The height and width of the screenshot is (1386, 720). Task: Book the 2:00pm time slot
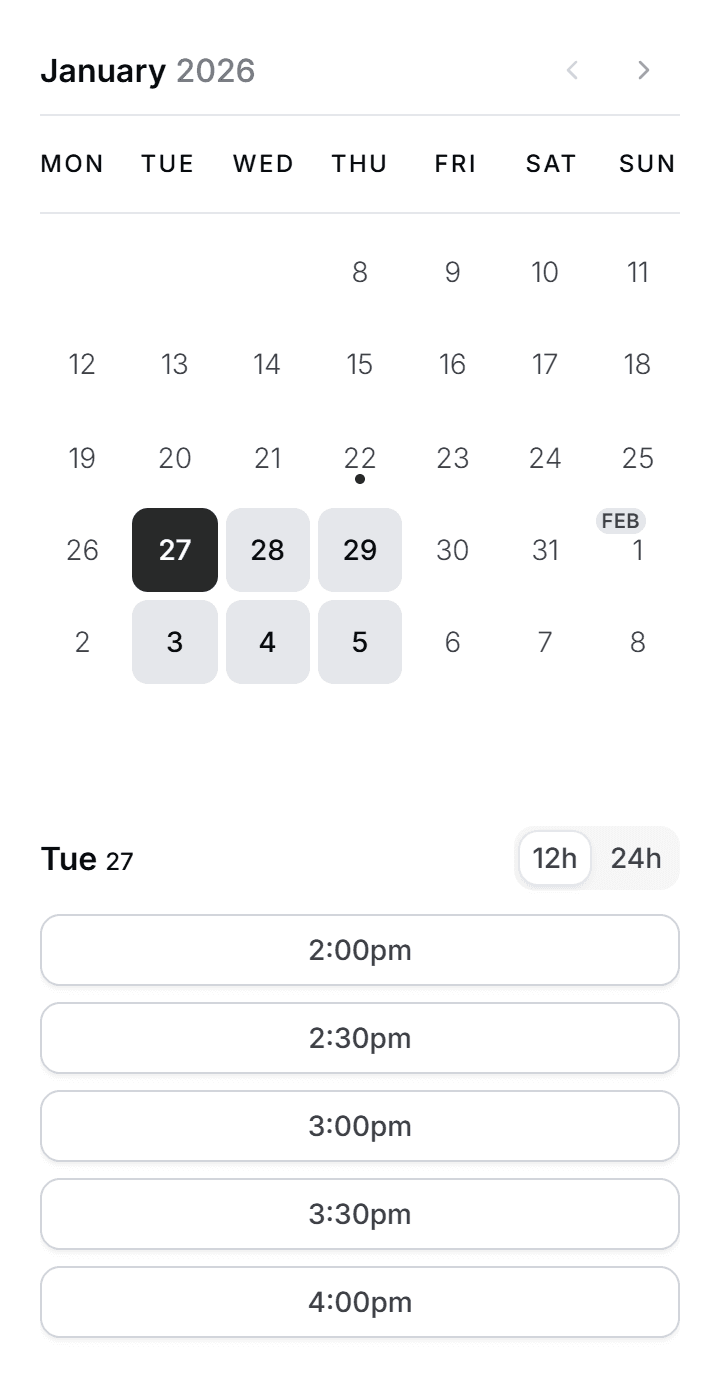[x=360, y=950]
